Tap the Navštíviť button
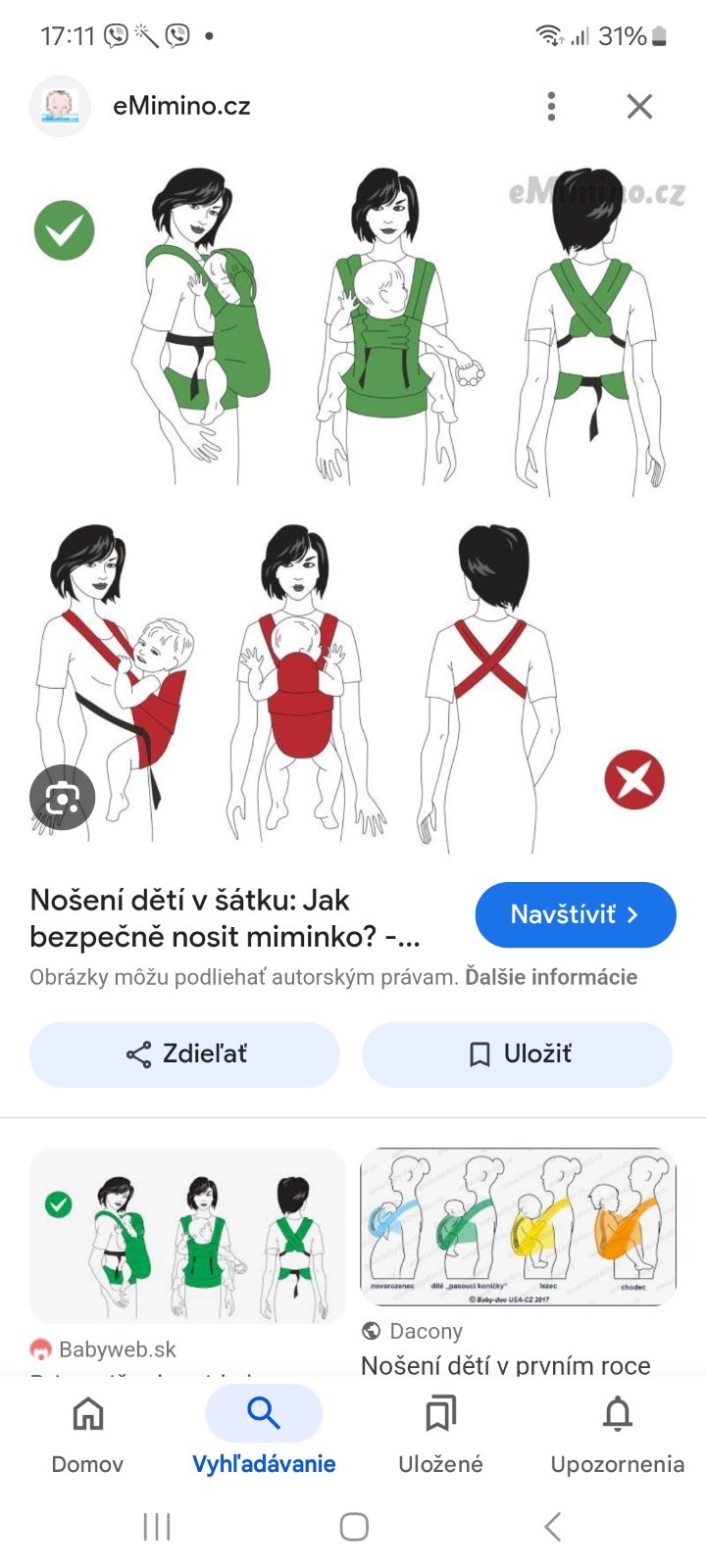The height and width of the screenshot is (1568, 706). 576,914
